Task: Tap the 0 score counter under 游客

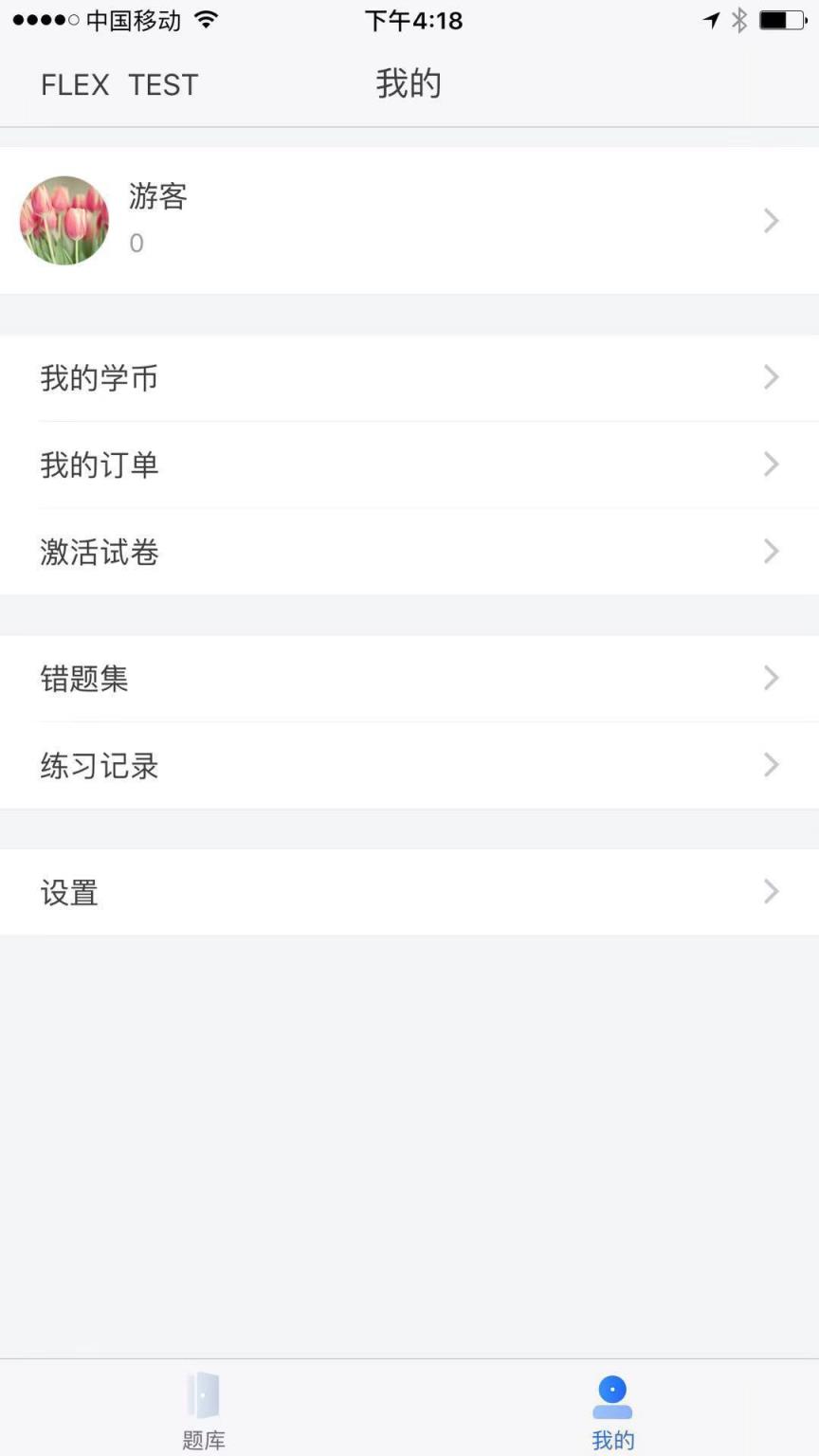Action: point(136,244)
